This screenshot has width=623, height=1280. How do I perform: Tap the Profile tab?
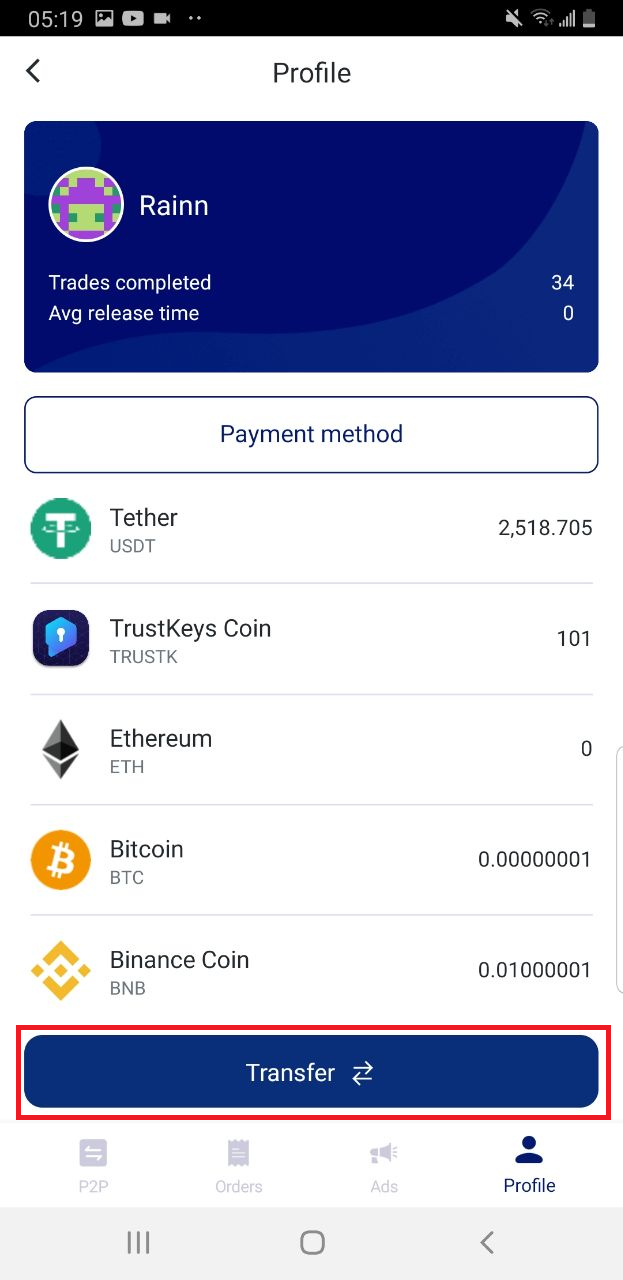pos(529,1166)
